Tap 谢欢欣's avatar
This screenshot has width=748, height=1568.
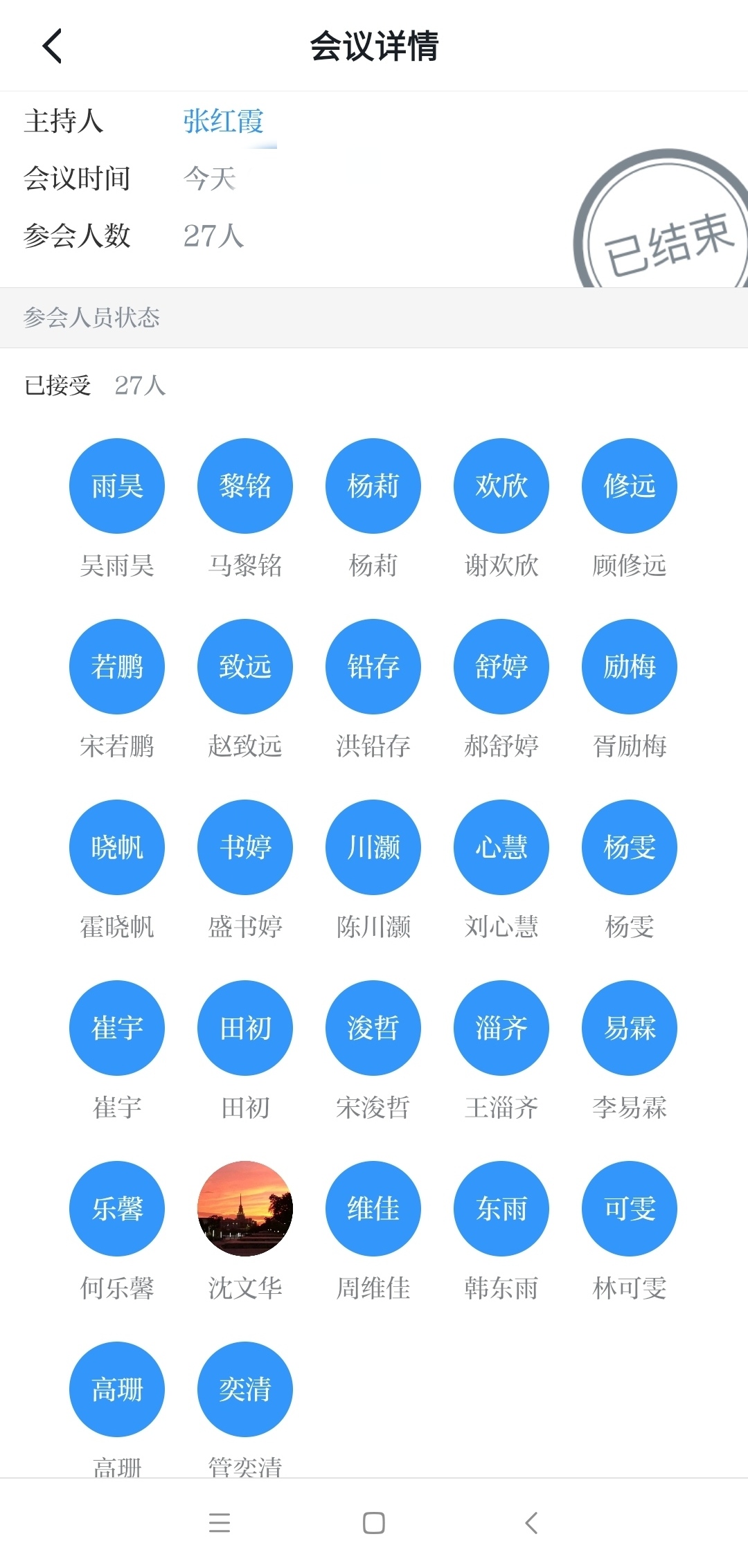(x=501, y=486)
